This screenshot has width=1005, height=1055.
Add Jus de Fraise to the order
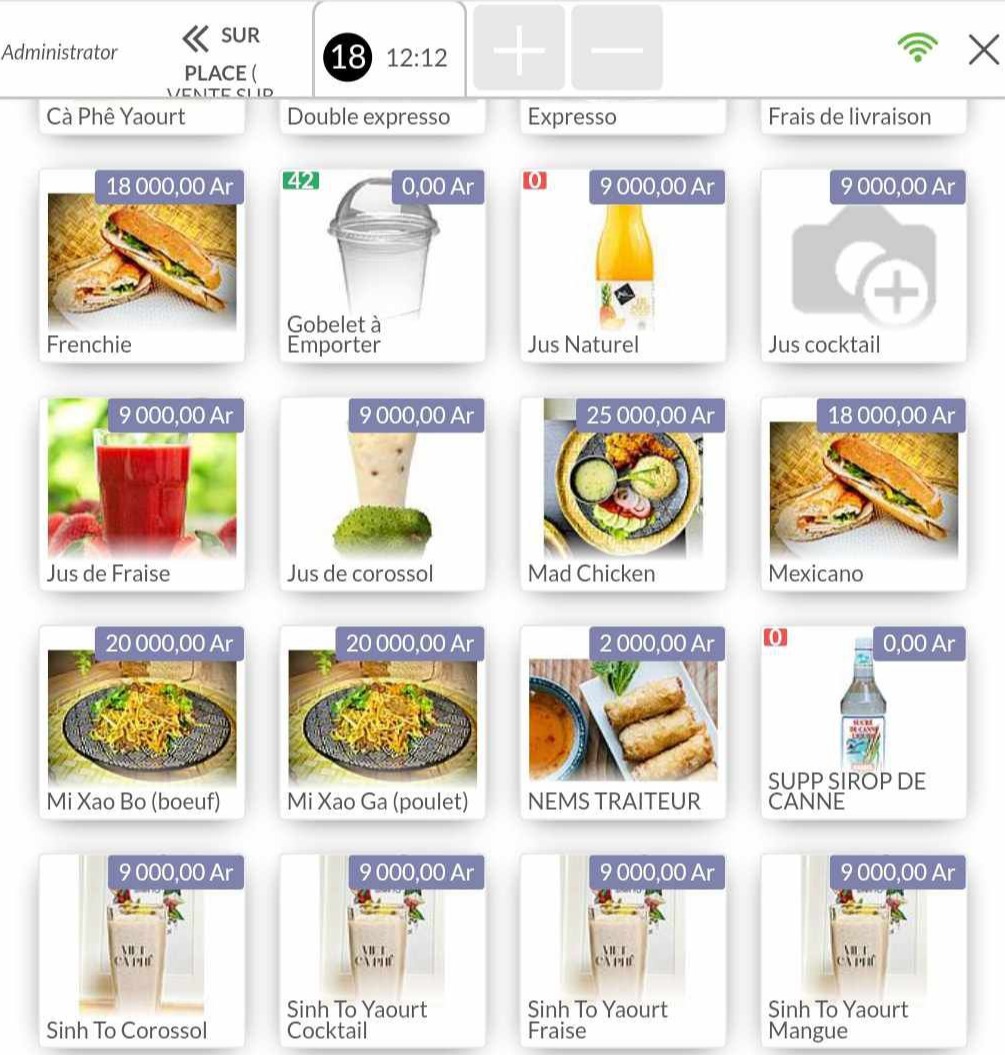pyautogui.click(x=142, y=494)
